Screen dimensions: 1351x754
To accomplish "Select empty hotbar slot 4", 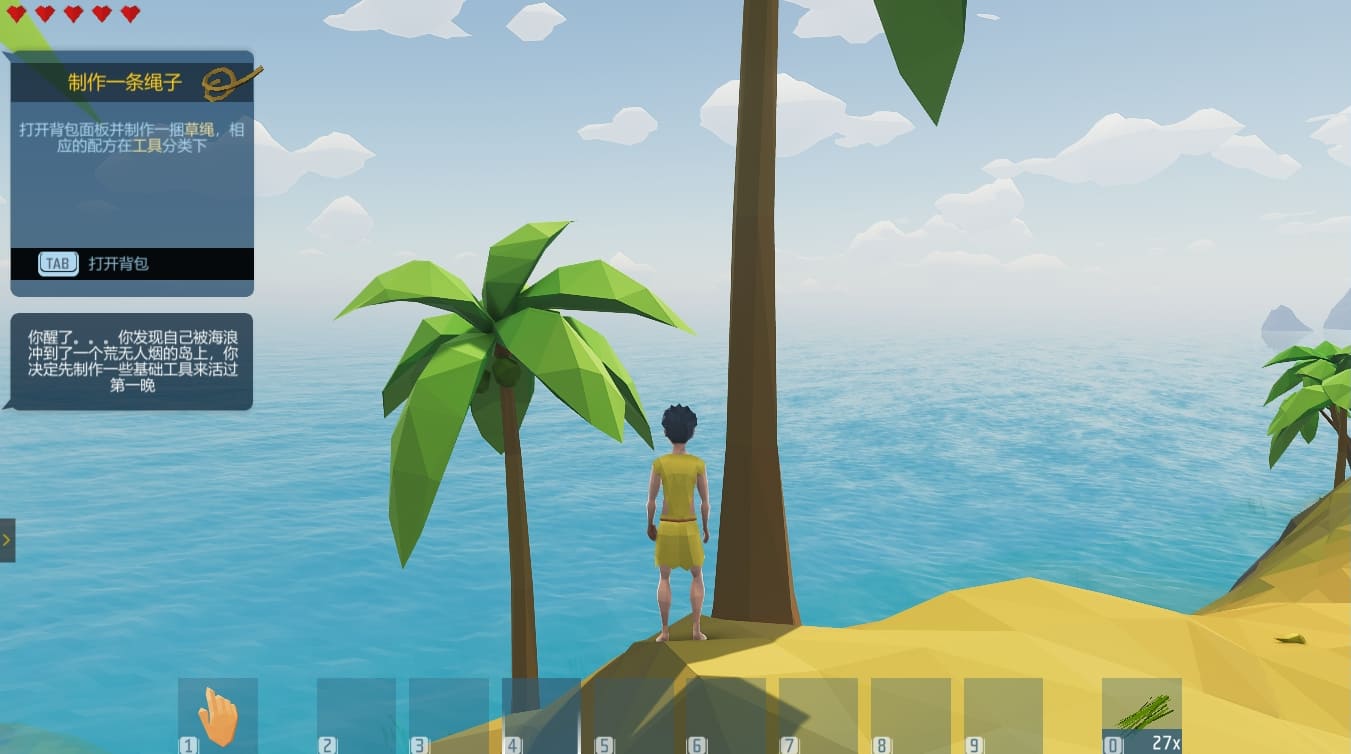I will pyautogui.click(x=541, y=715).
